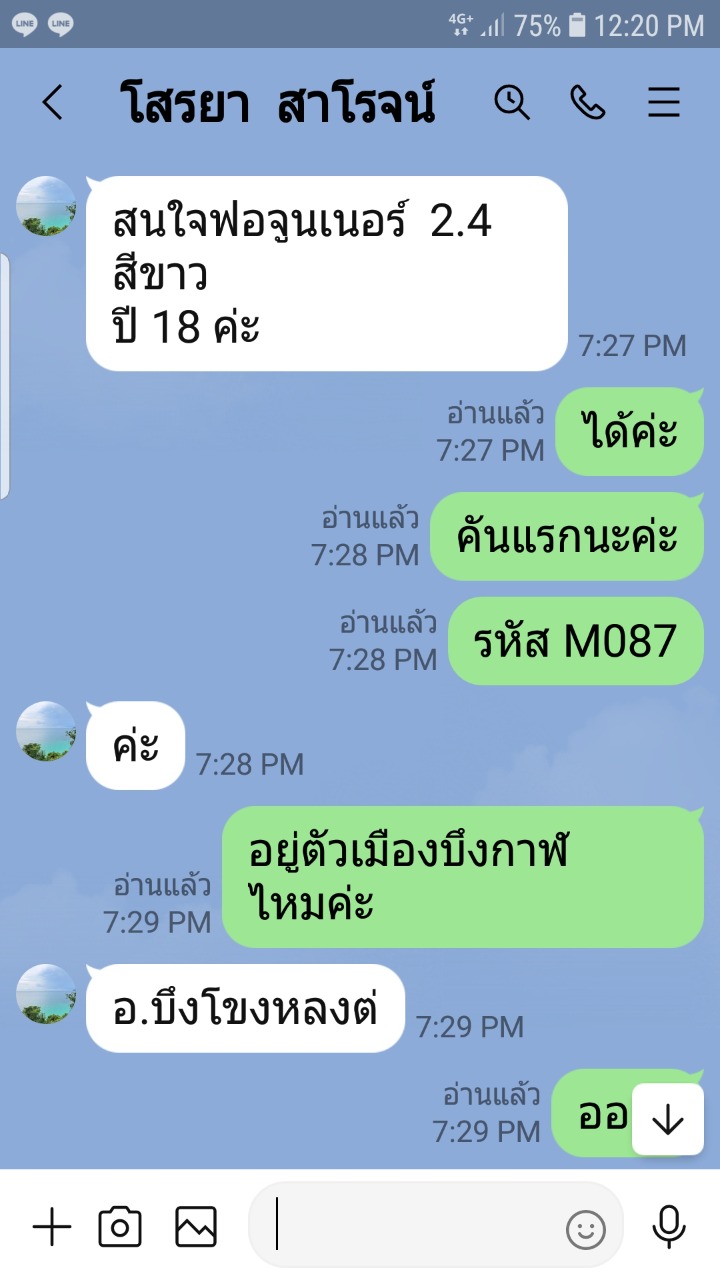Open the chat menu
The image size is (720, 1280).
pos(664,103)
